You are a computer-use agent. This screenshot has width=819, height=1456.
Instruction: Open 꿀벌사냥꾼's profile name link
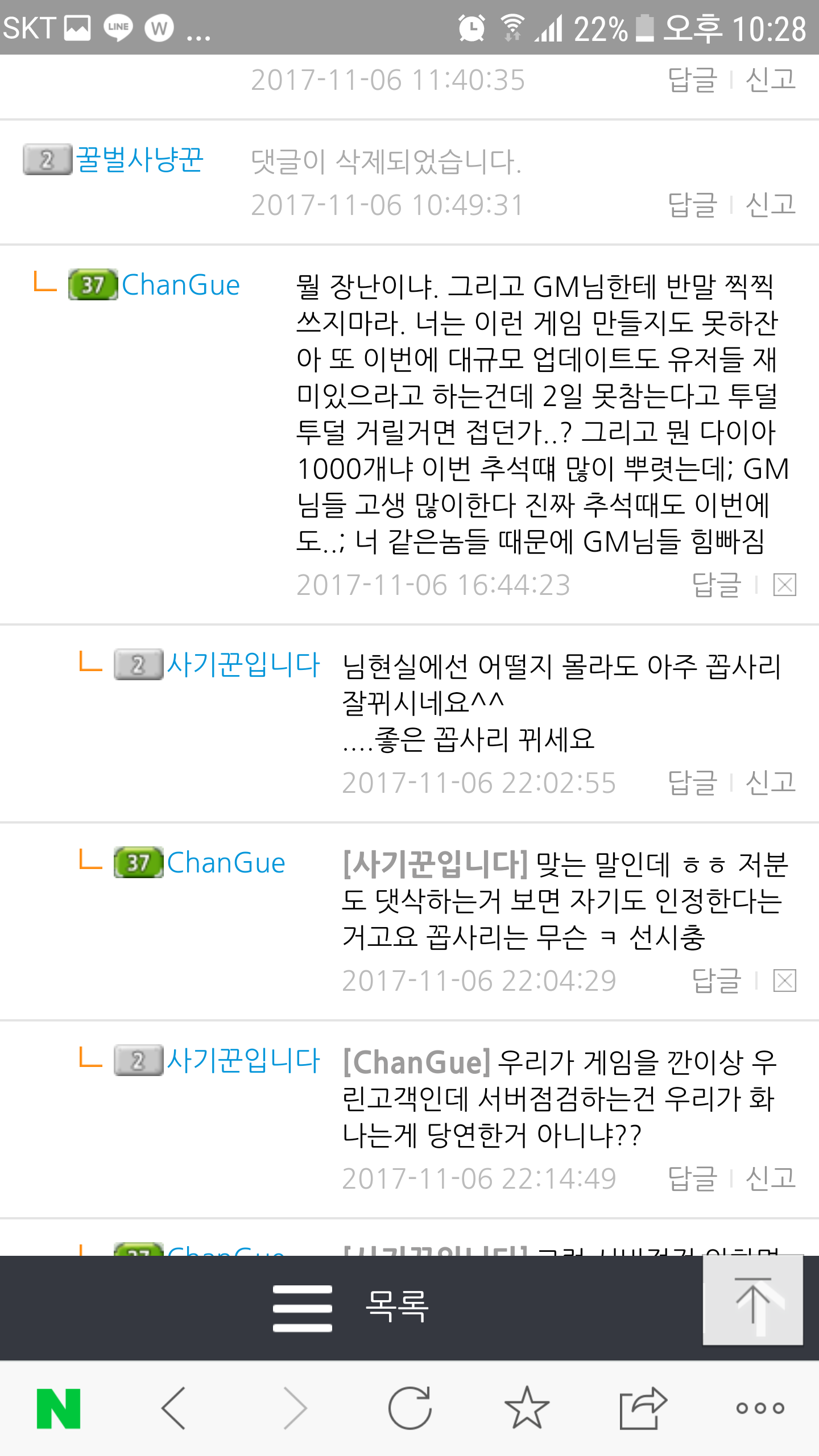pos(139,160)
